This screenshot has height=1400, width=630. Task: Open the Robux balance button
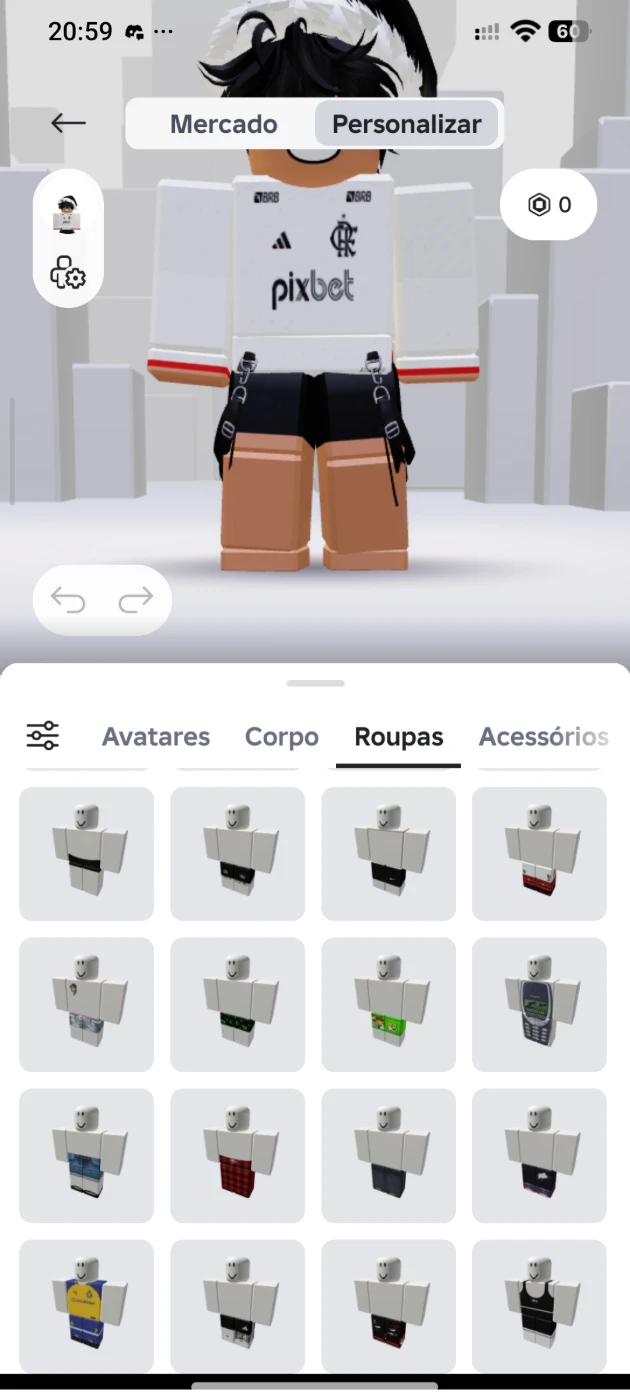[x=549, y=205]
